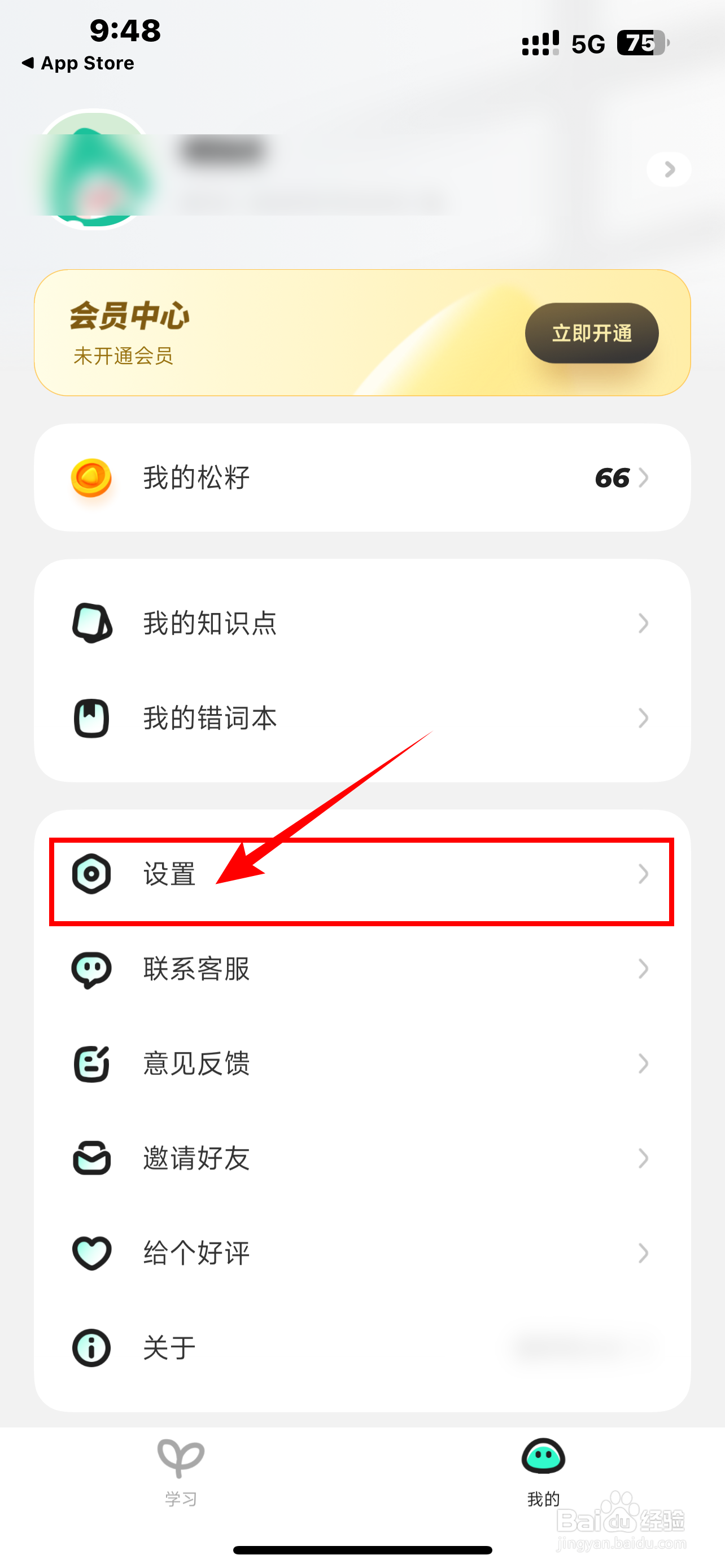
Task: Tap the 我的错词本 notebook icon
Action: coord(91,719)
